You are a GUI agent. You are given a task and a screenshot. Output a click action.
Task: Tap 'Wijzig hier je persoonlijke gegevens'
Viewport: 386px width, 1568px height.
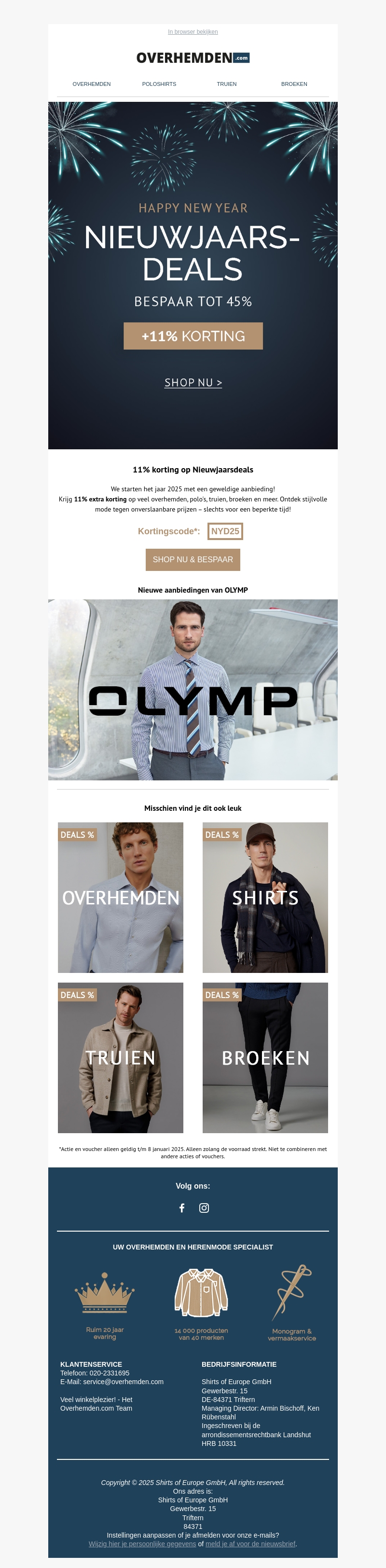(142, 1544)
